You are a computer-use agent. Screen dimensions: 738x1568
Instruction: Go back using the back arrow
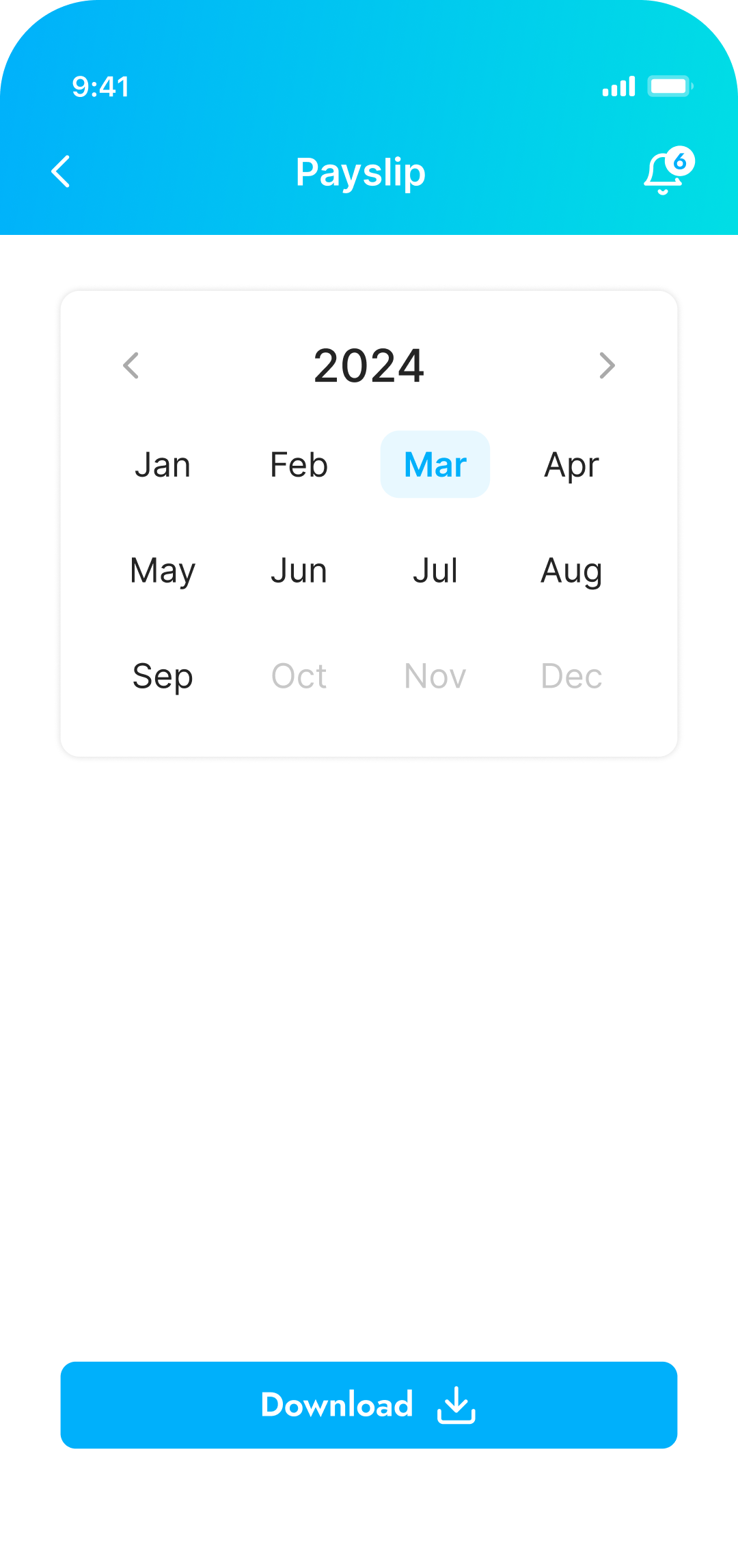[61, 172]
